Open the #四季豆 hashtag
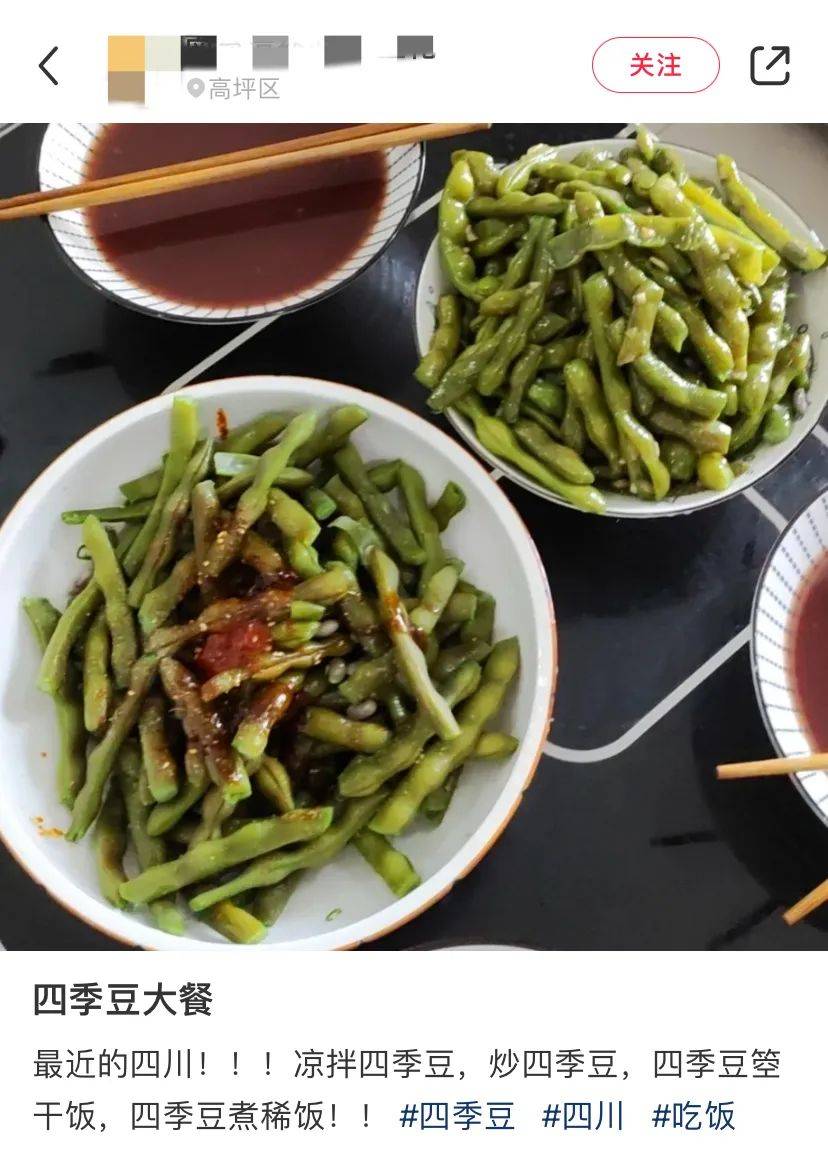This screenshot has width=828, height=1157. [457, 1115]
